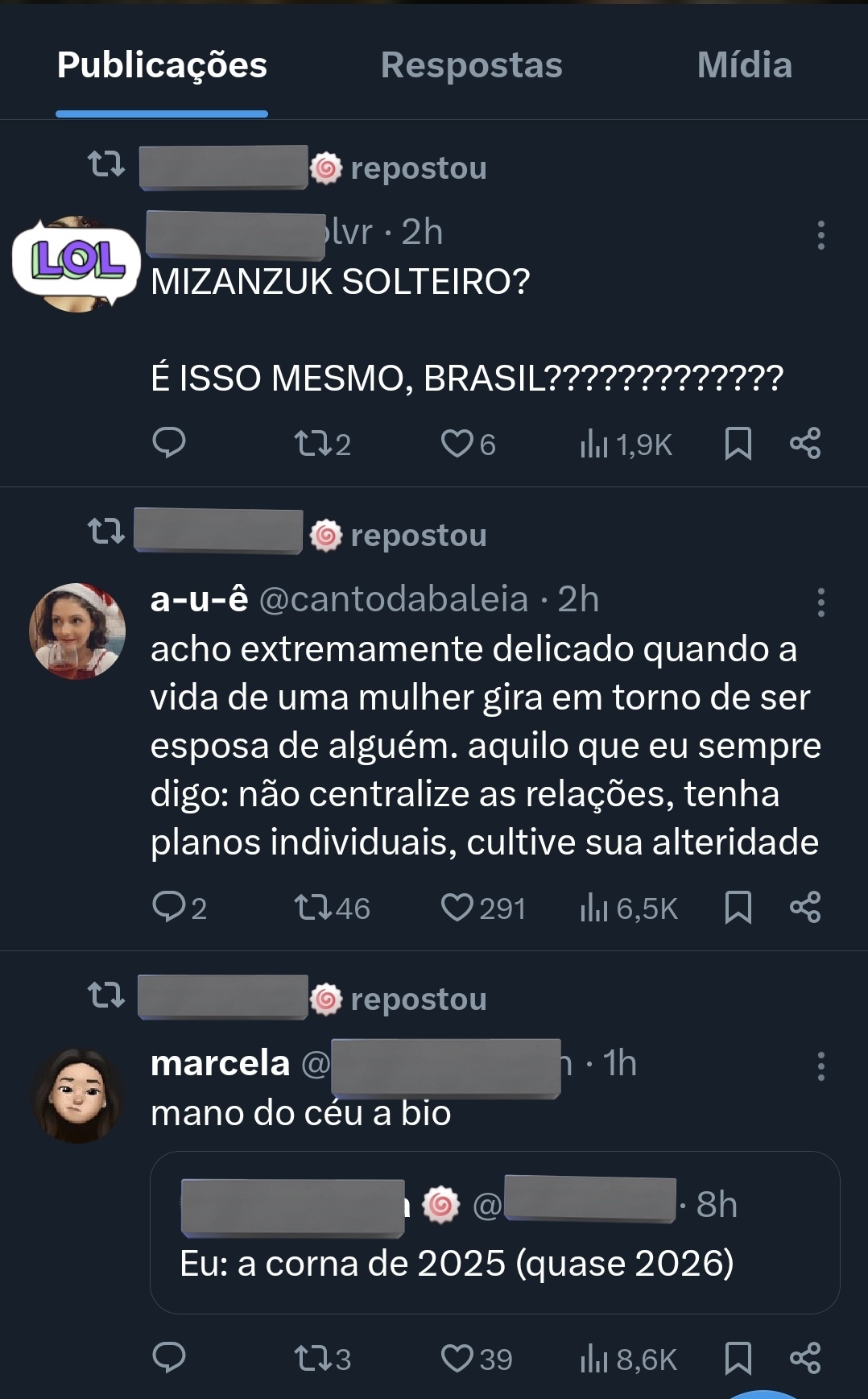Share a-u-ê's post
This screenshot has width=868, height=1399.
(x=805, y=908)
